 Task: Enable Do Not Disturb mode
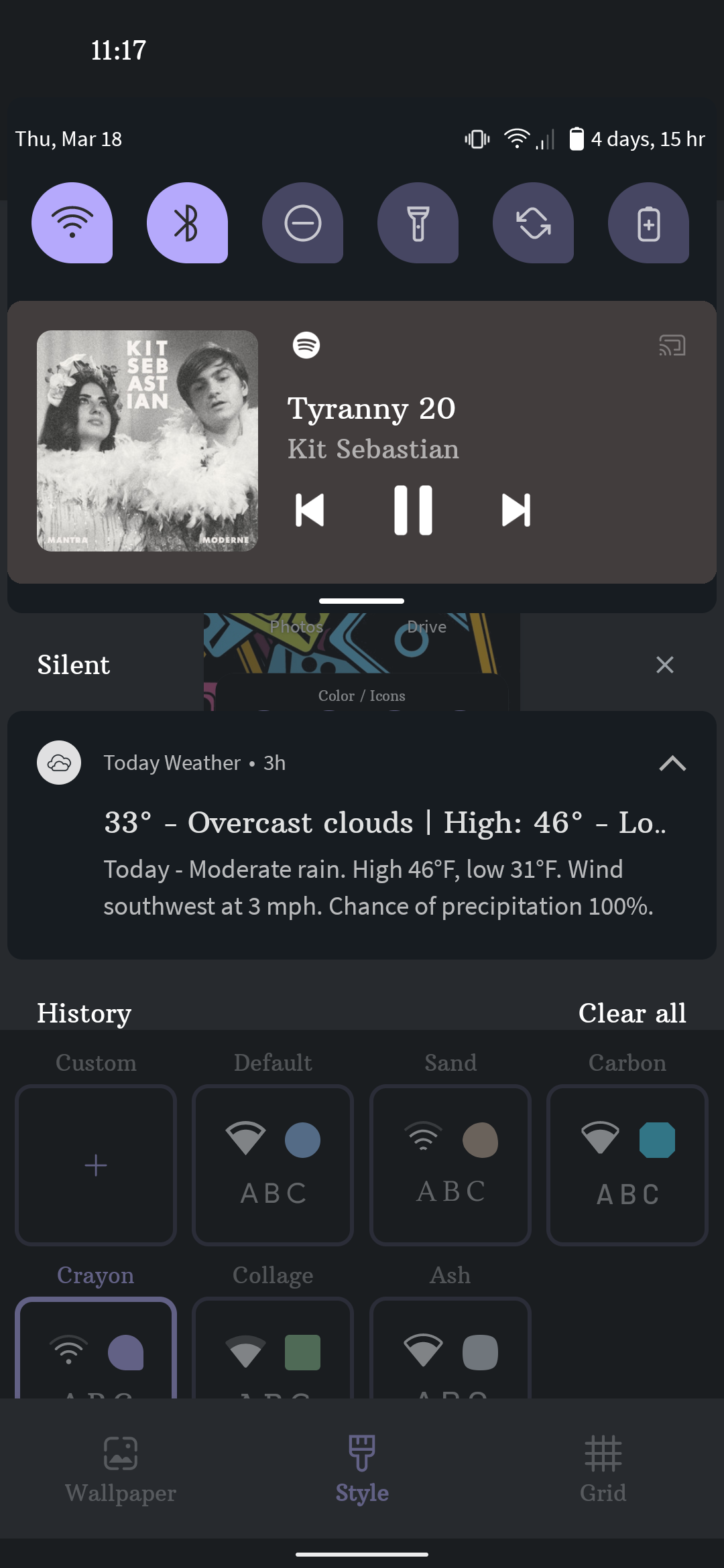coord(303,224)
